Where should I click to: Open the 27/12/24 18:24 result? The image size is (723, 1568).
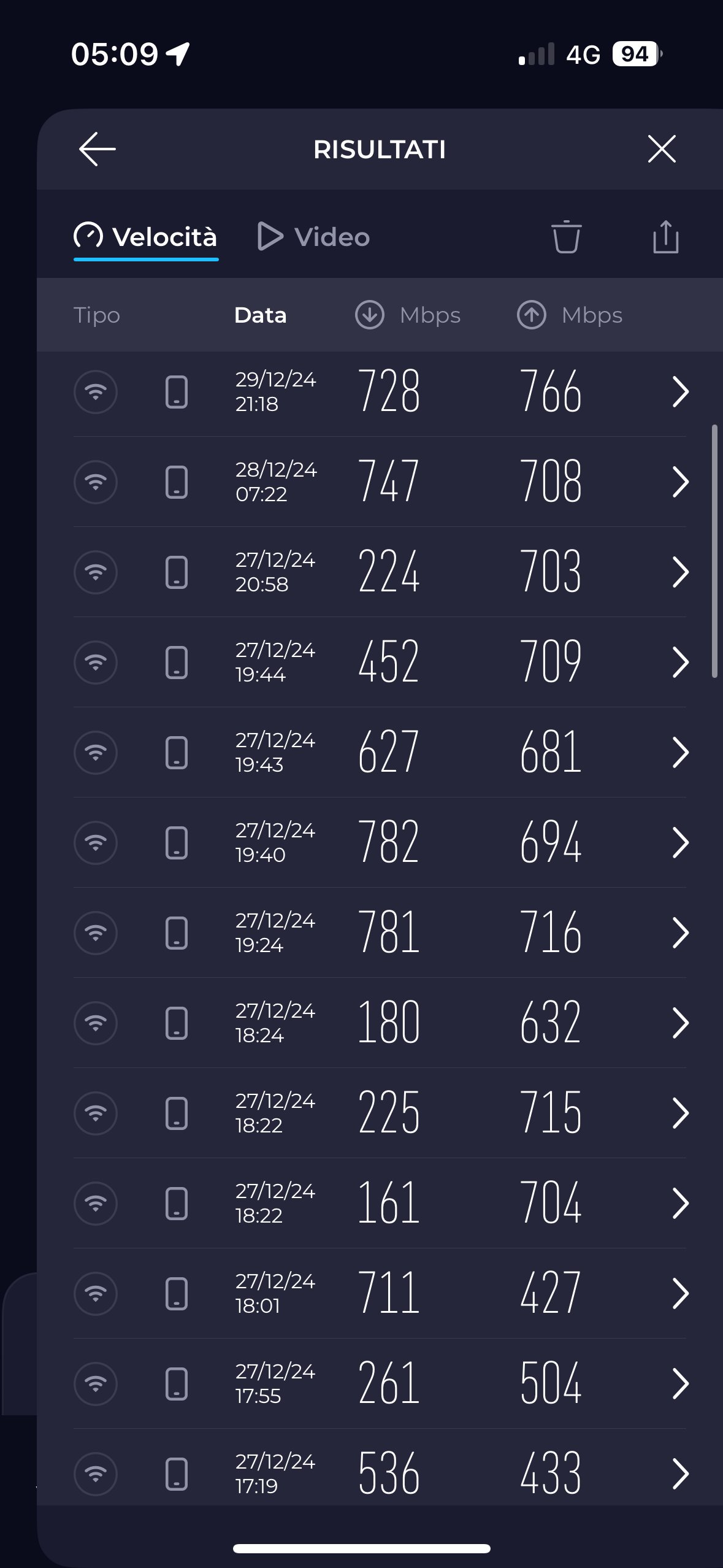coord(380,1023)
